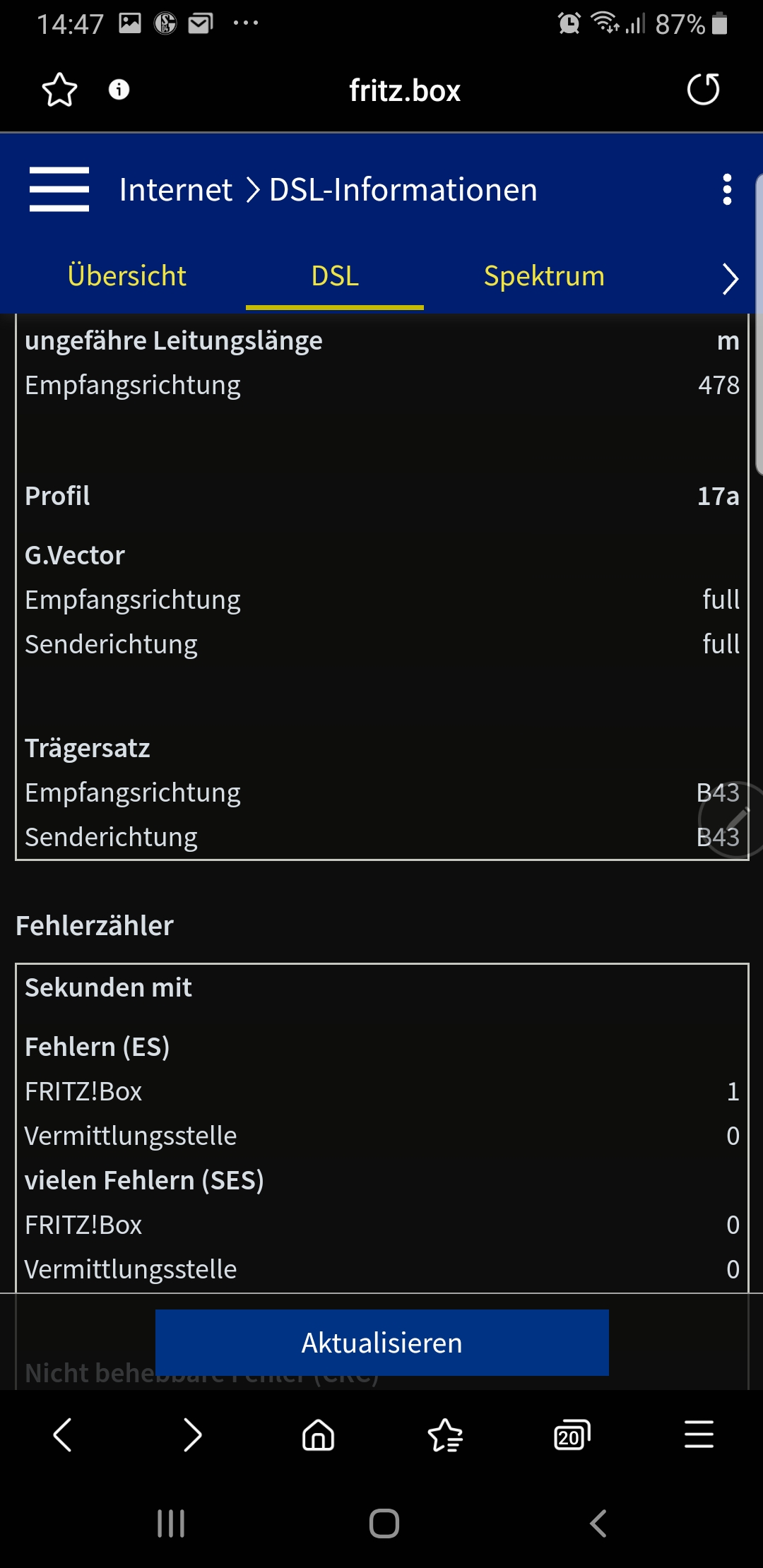
Task: Bookmark fritz.box with the star icon
Action: point(59,90)
